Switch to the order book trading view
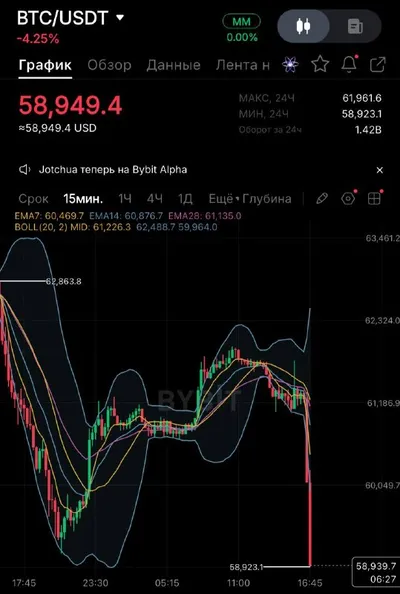The image size is (400, 594). click(355, 27)
